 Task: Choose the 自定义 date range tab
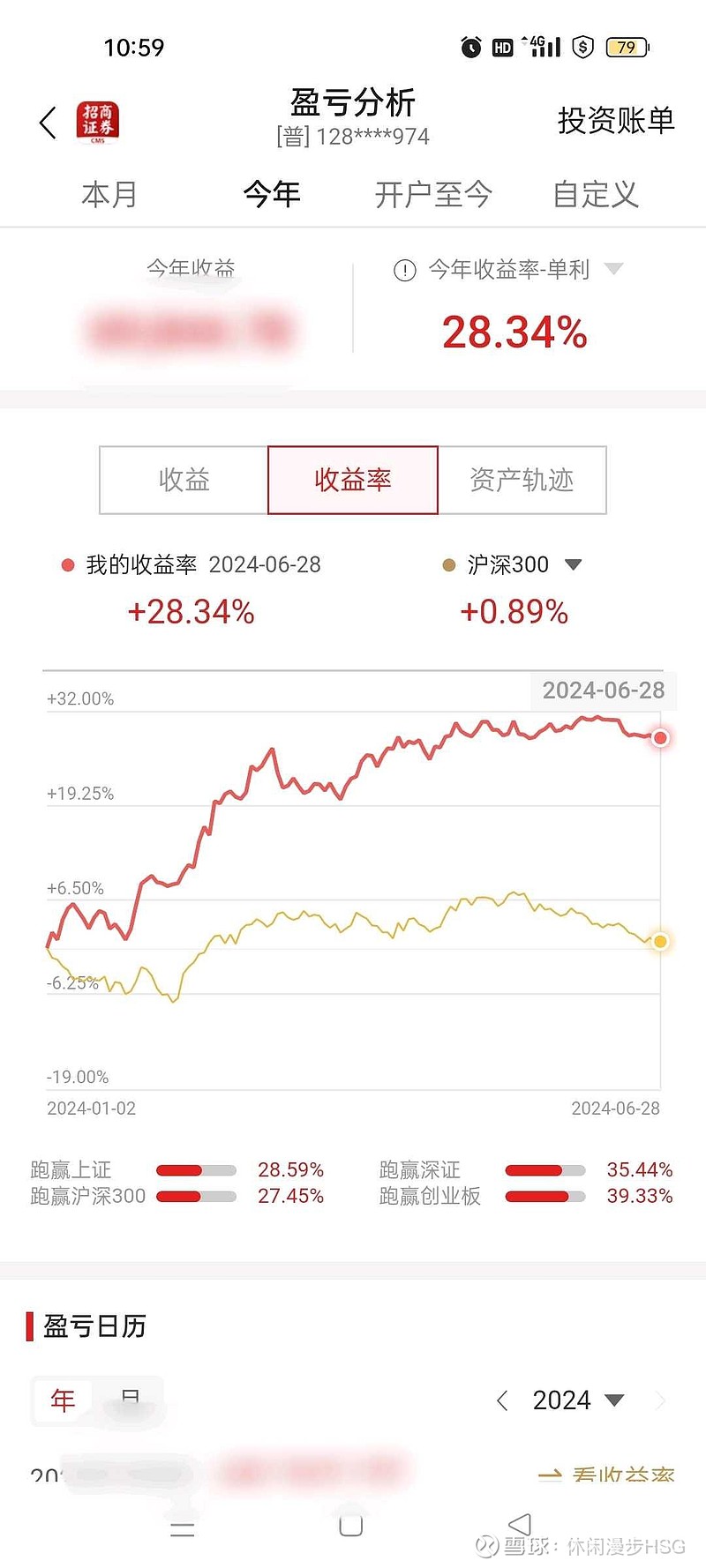pyautogui.click(x=596, y=194)
